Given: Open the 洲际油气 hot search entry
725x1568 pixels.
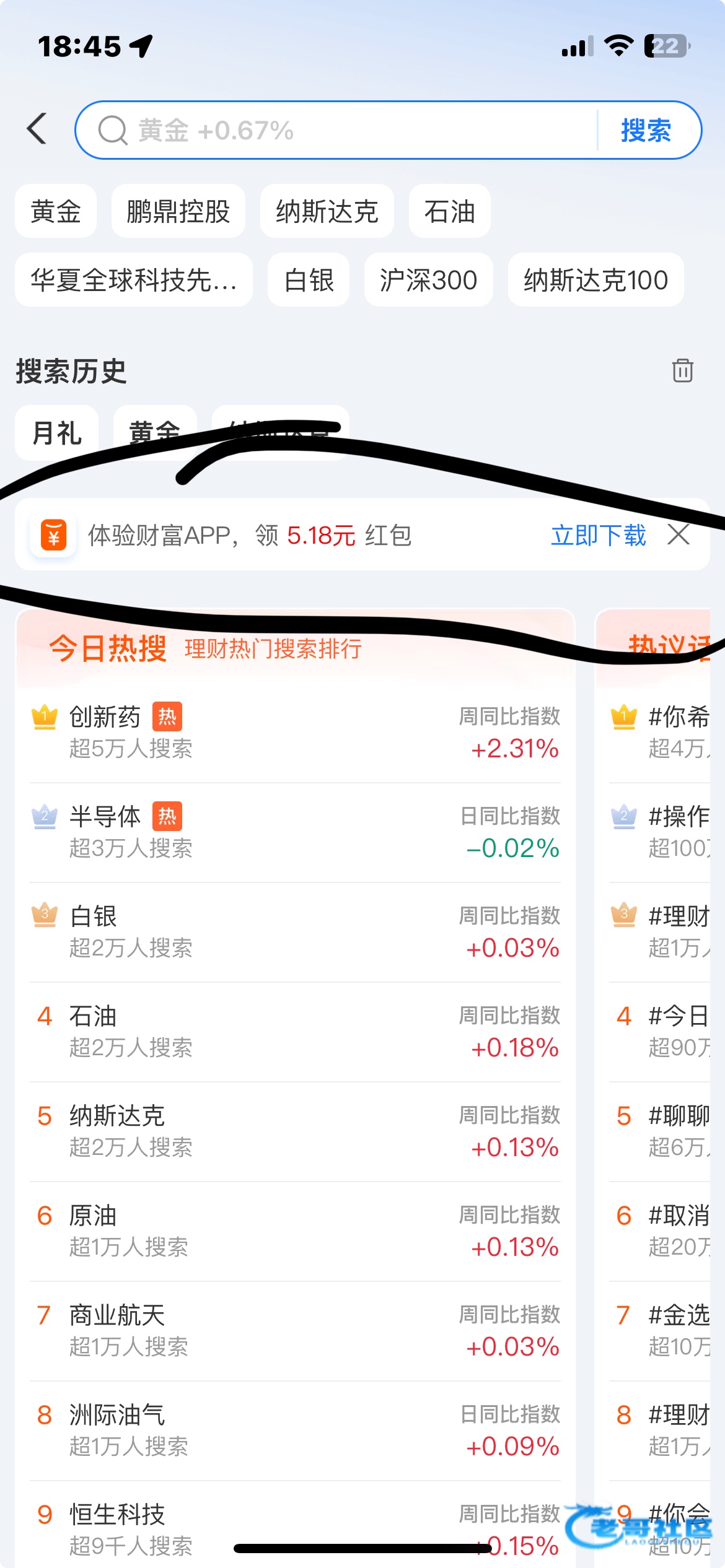Looking at the screenshot, I should tap(295, 1430).
